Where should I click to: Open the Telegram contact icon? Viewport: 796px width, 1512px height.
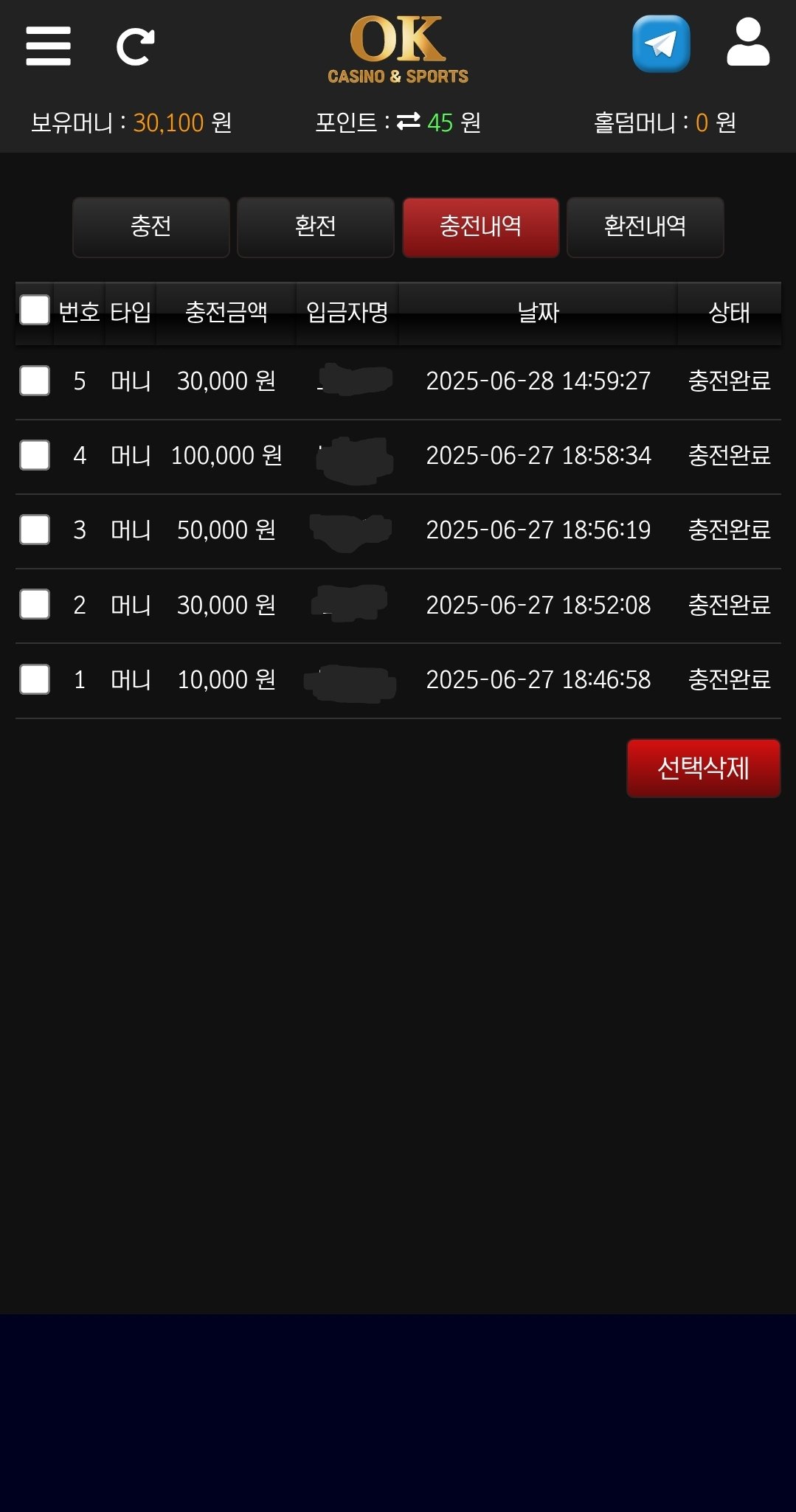tap(661, 44)
